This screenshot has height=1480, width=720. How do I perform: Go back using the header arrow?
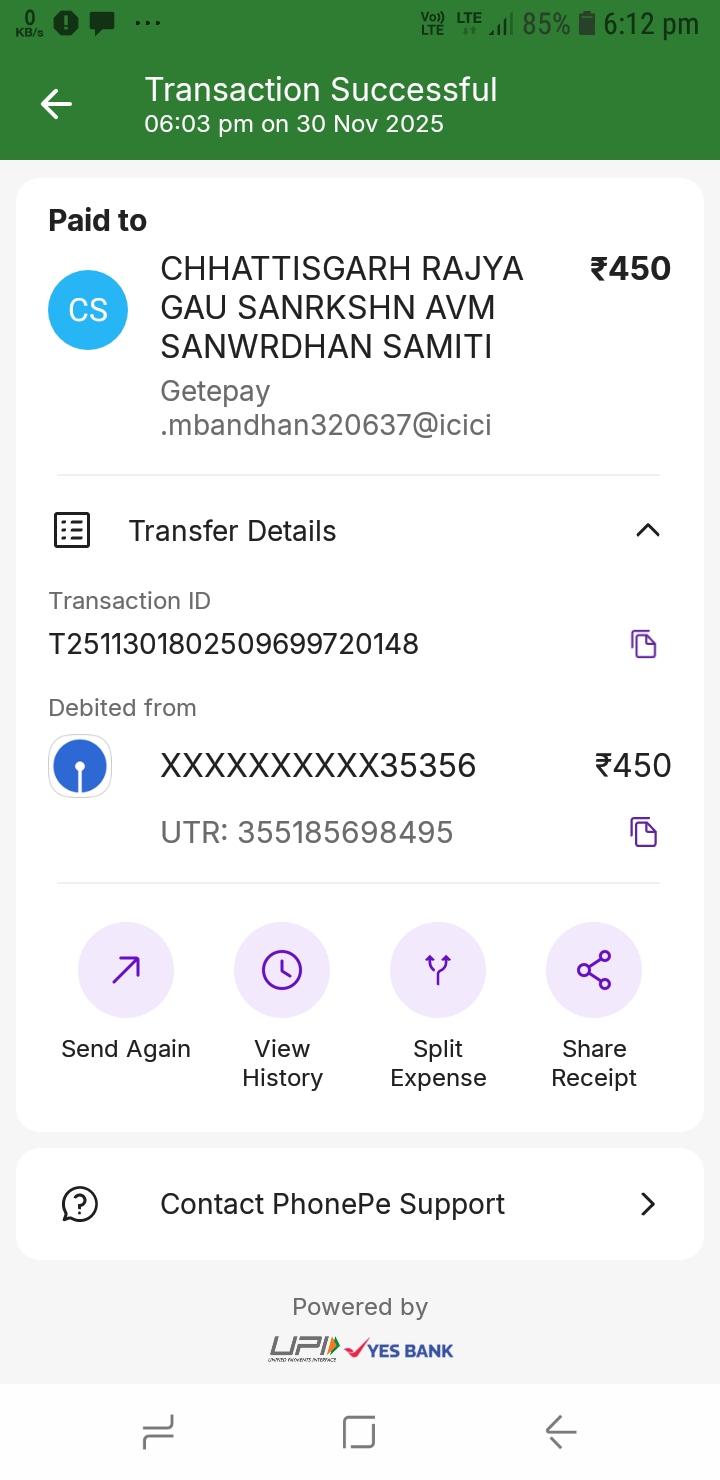56,104
